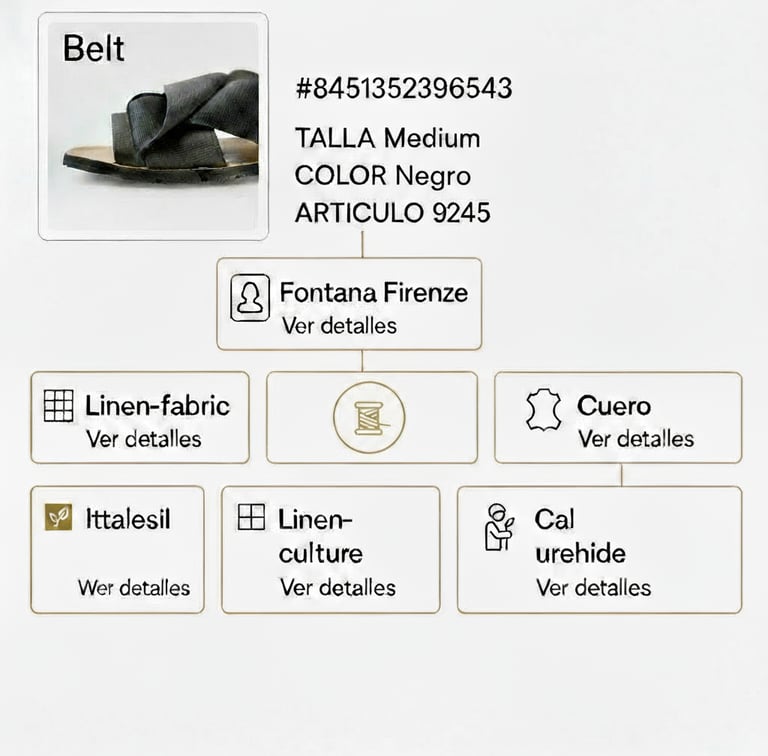Viewport: 768px width, 756px height.
Task: View details for Cuero
Action: click(x=635, y=439)
